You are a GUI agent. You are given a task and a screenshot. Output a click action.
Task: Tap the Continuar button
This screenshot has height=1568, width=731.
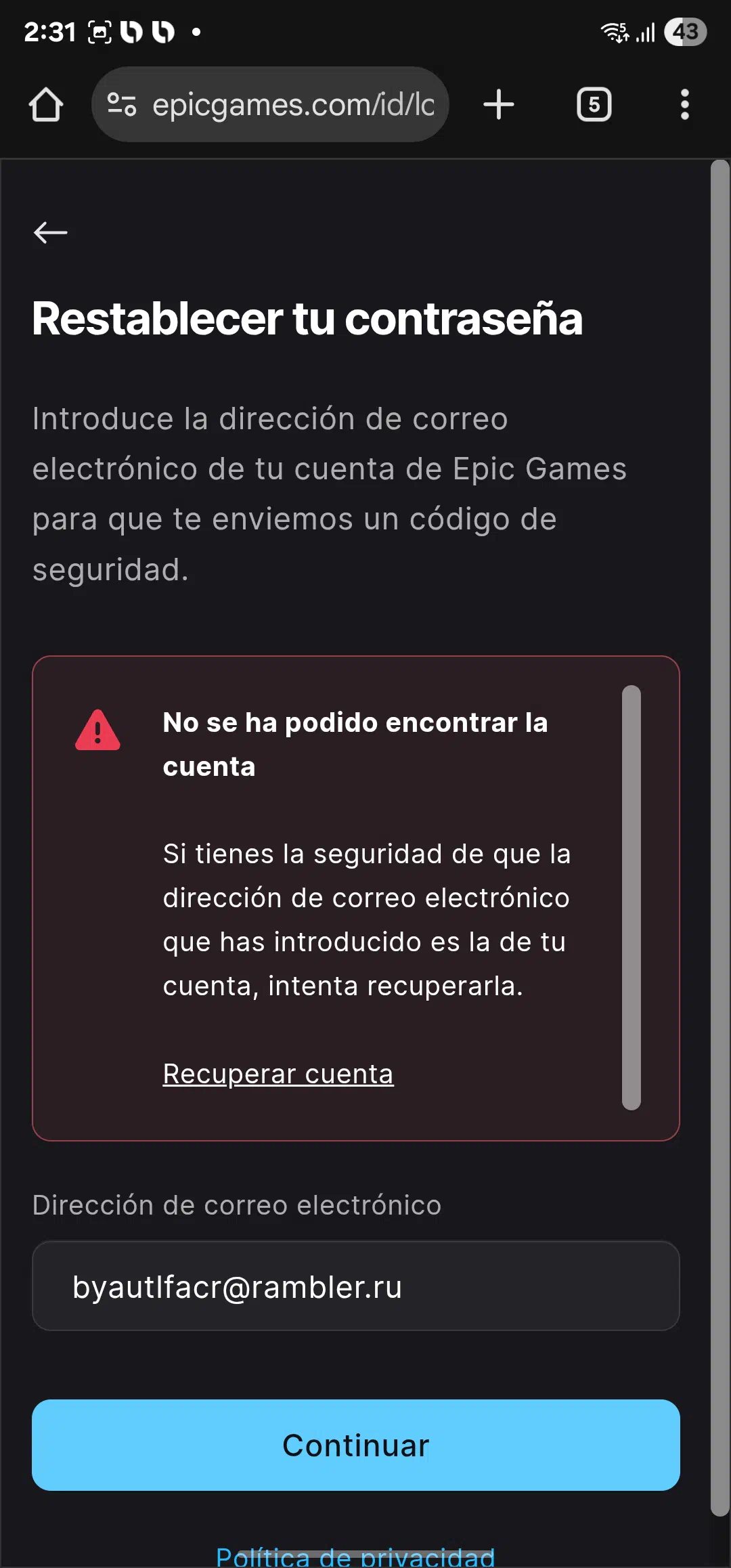356,1445
